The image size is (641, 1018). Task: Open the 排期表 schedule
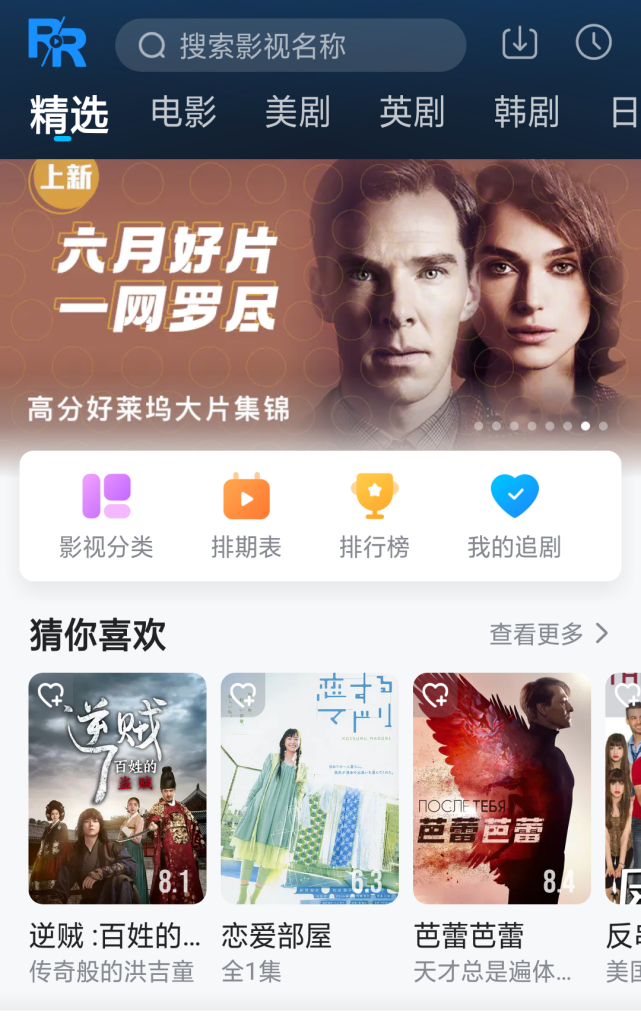click(x=246, y=516)
